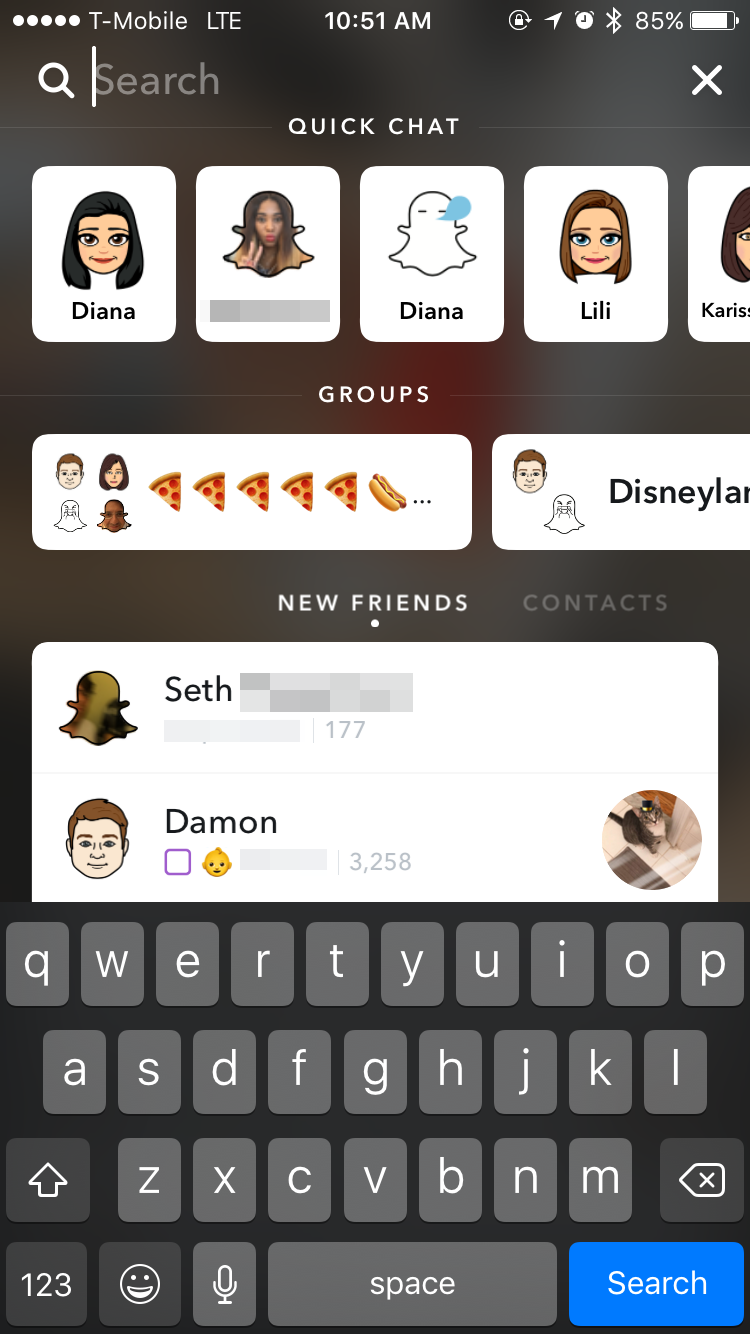Tap the Search text field
This screenshot has height=1334, width=750.
pyautogui.click(x=380, y=80)
